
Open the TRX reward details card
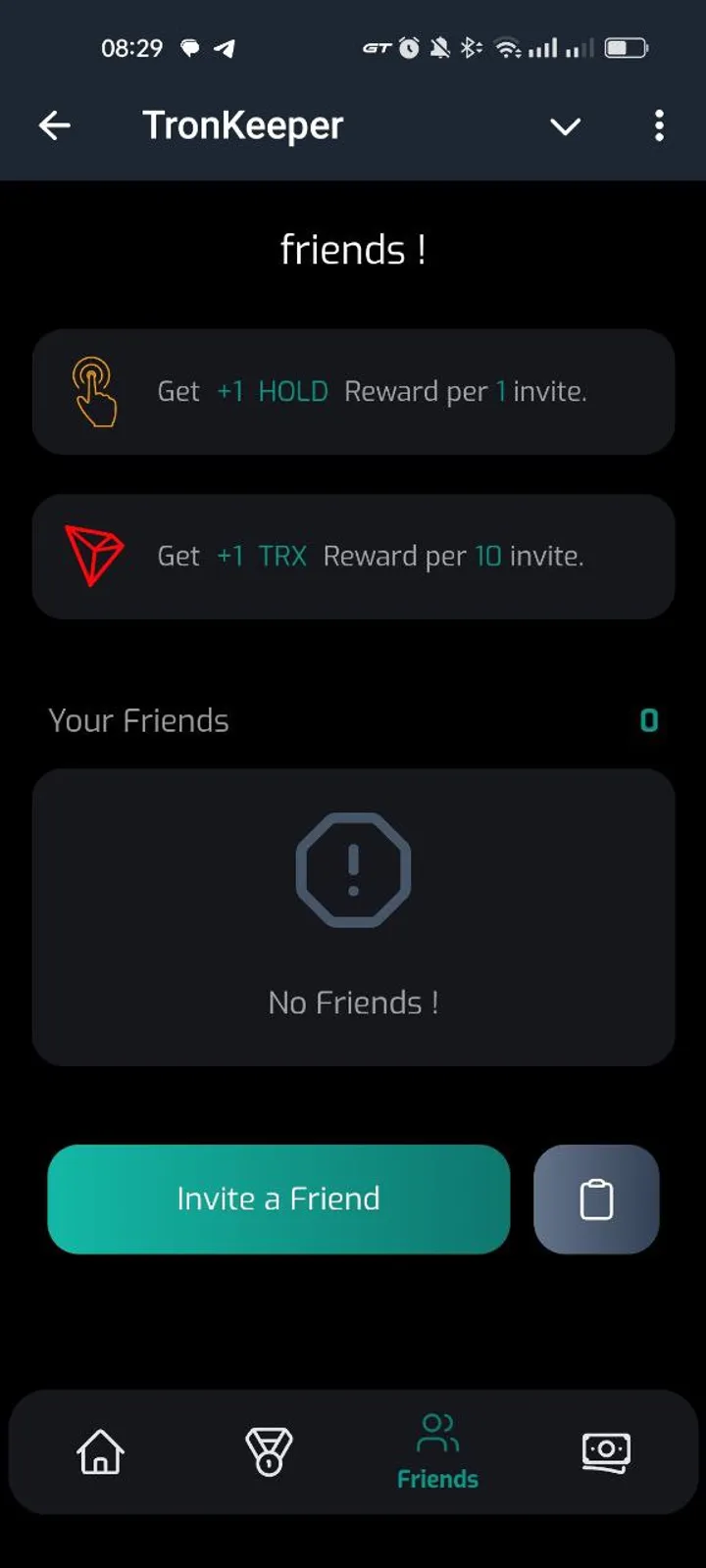[x=353, y=556]
